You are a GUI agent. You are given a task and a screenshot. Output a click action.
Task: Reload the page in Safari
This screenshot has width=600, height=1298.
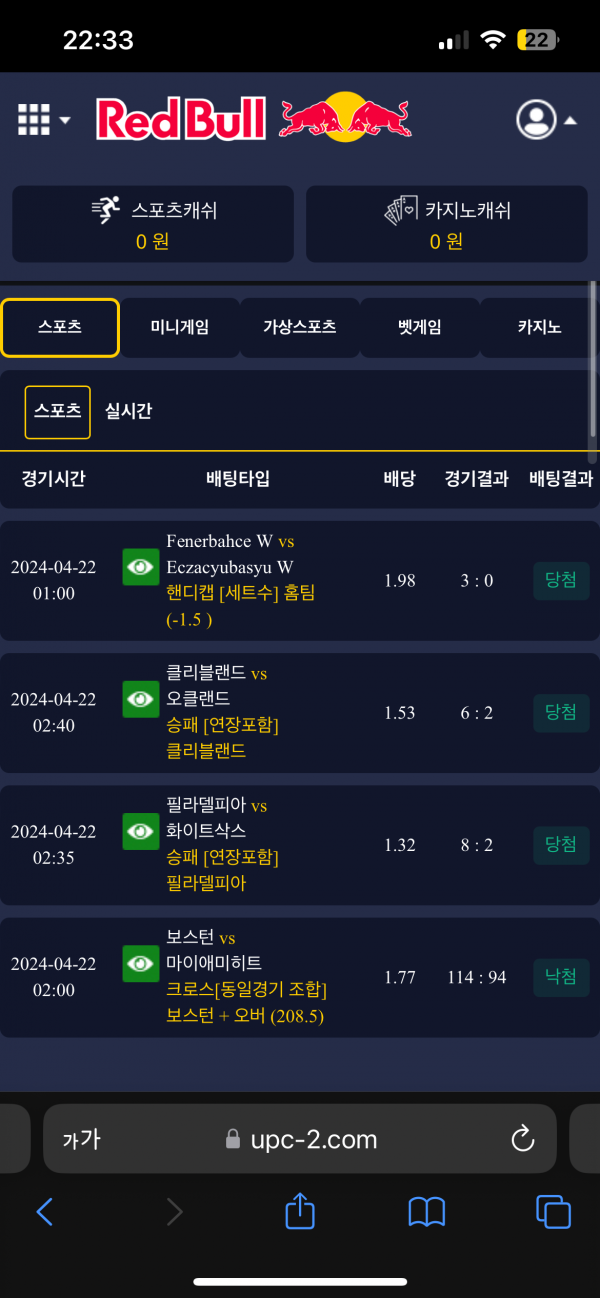click(x=522, y=1138)
